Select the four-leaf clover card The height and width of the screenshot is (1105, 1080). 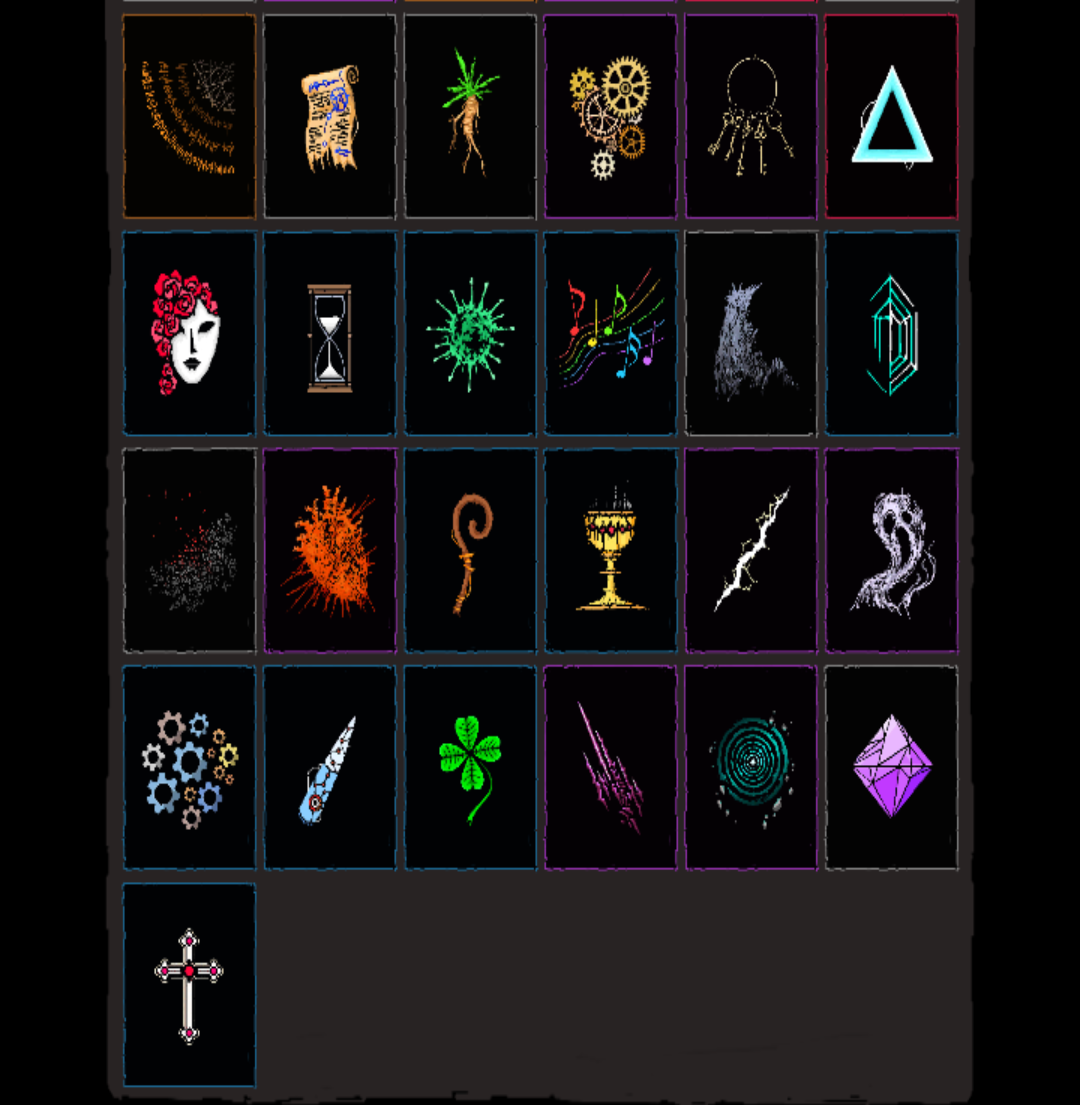coord(470,767)
